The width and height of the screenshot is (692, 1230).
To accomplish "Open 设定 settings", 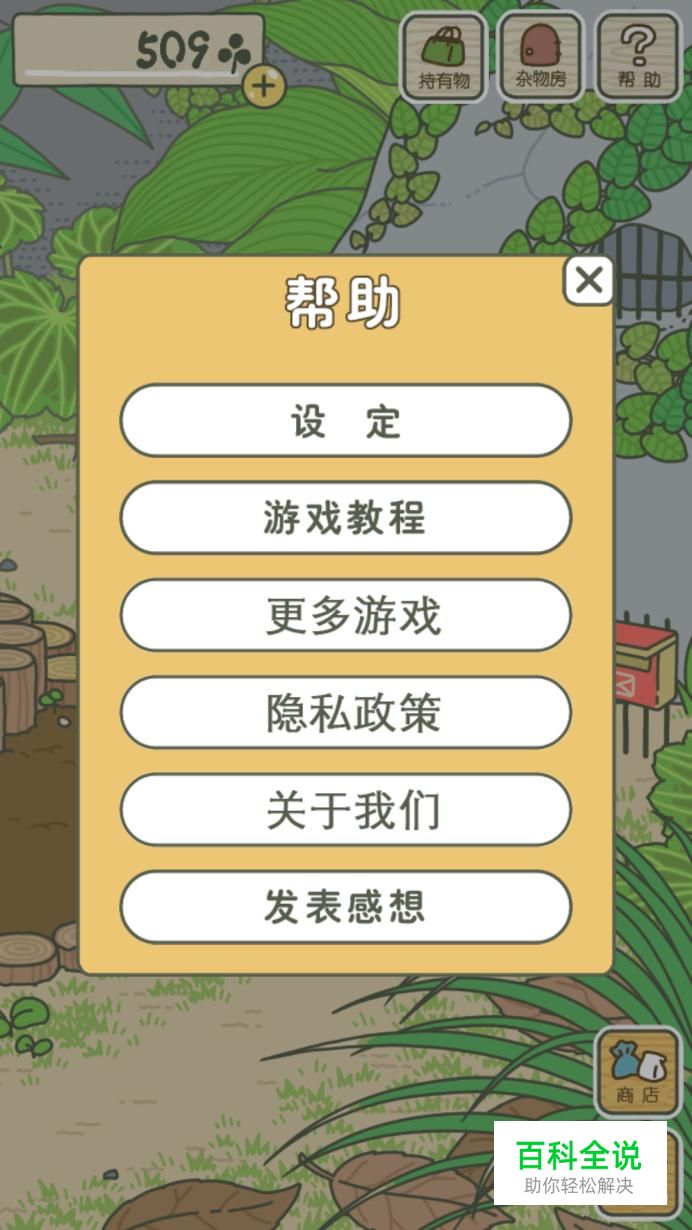I will (x=345, y=421).
